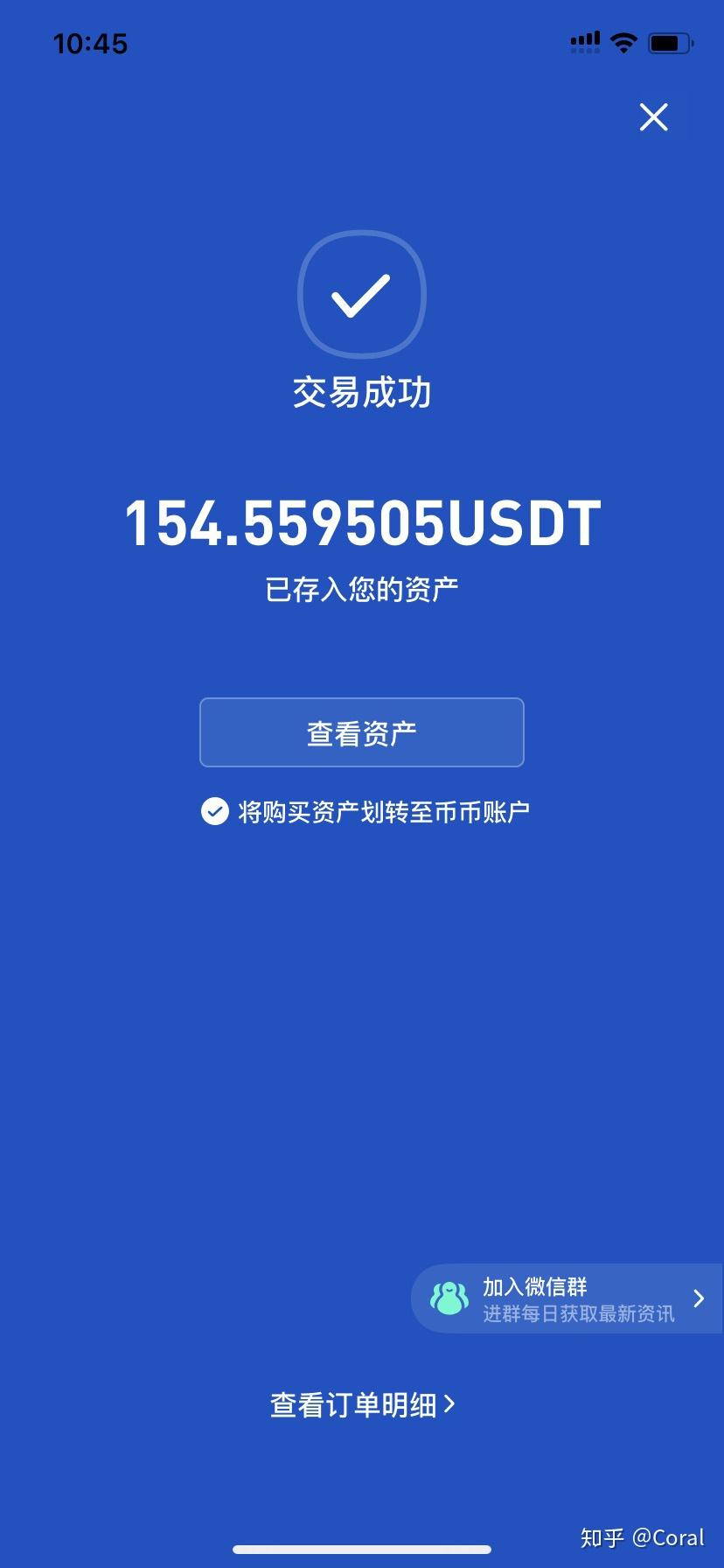Uncheck the transfer to spot account option
The image size is (724, 1568).
[214, 812]
